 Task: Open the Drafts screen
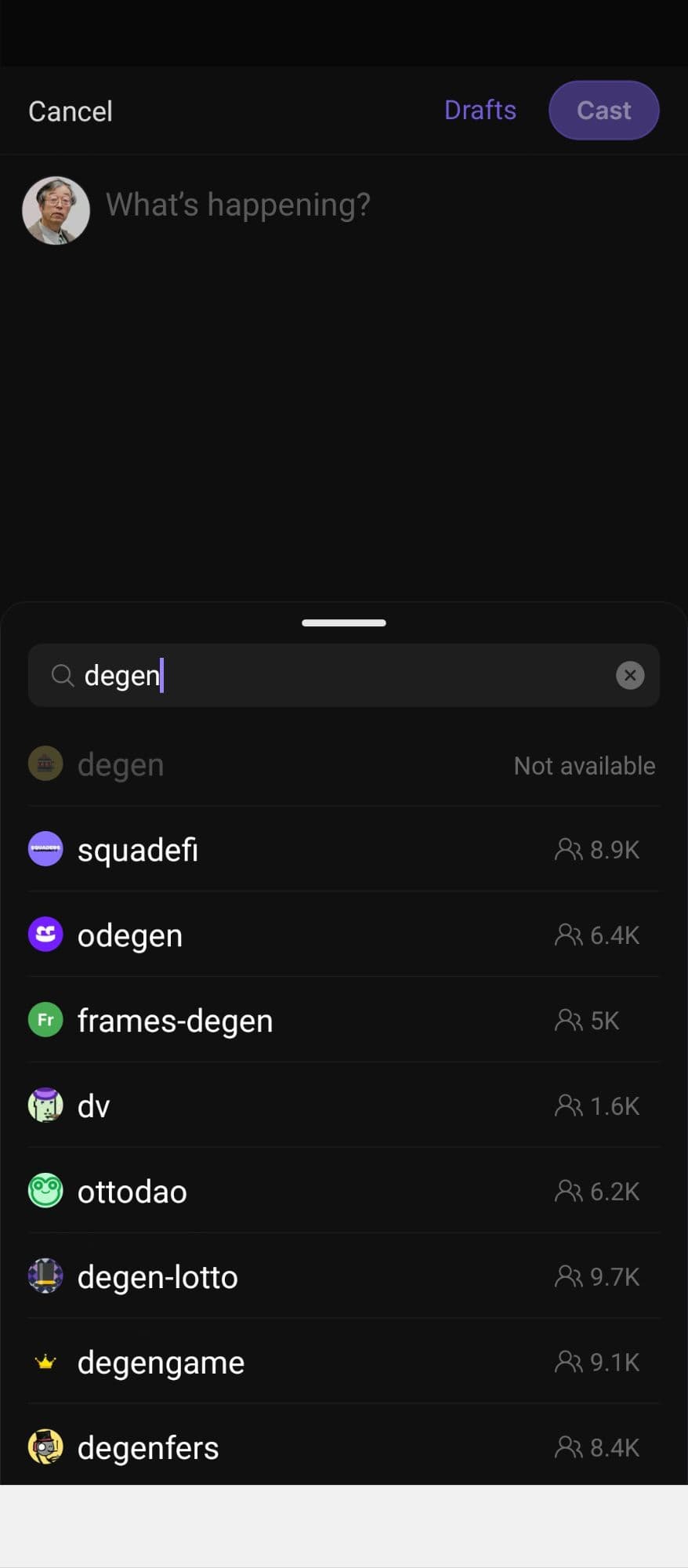[480, 110]
